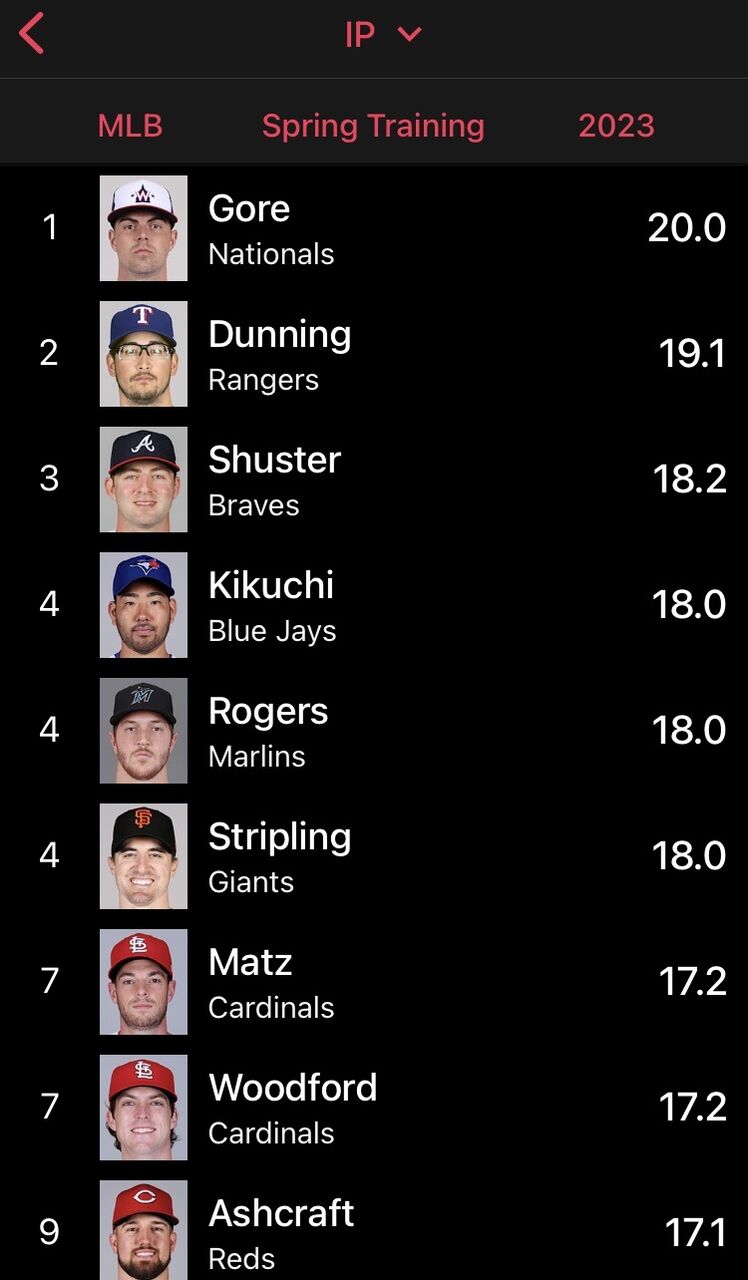The image size is (748, 1280).
Task: Open Gore's player row
Action: (374, 229)
